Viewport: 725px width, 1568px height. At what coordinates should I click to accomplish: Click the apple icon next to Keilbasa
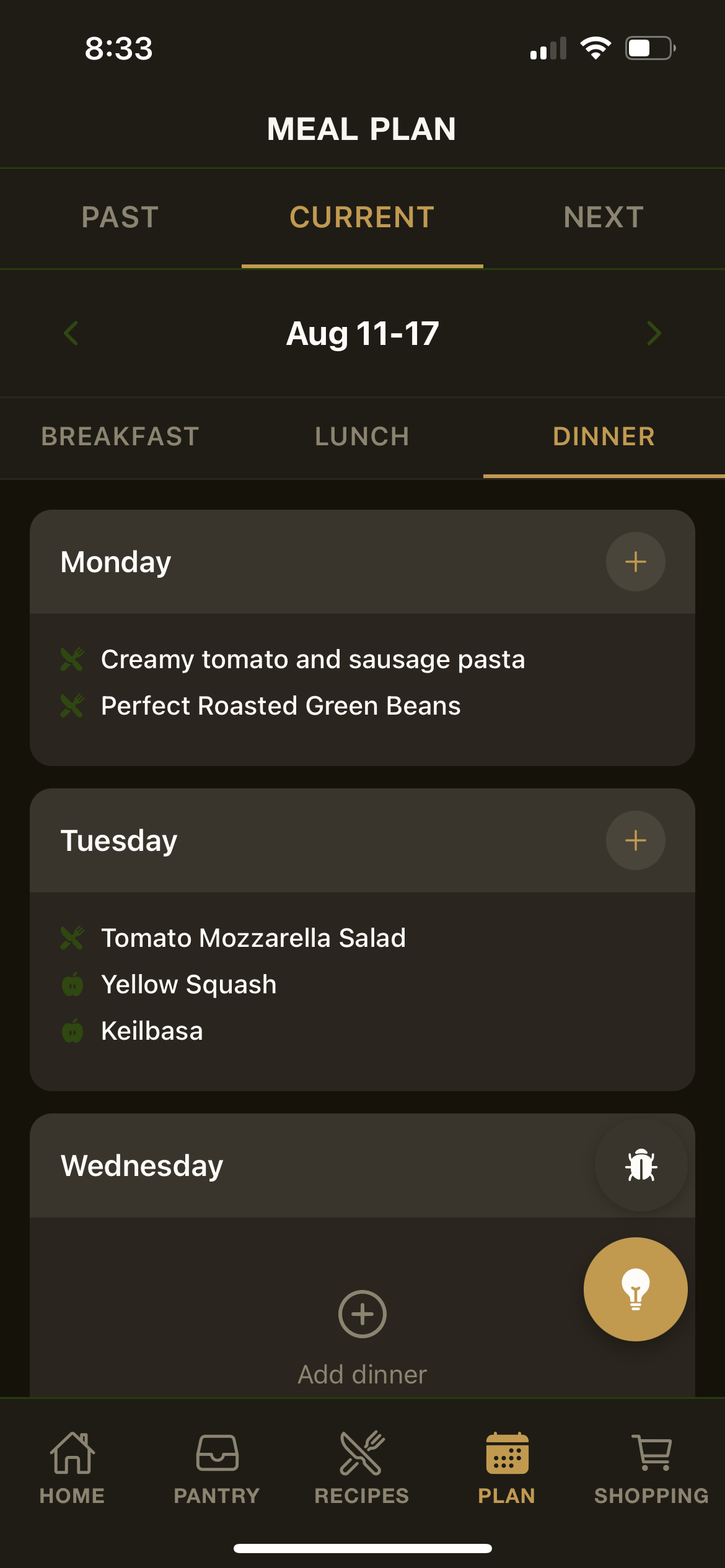pyautogui.click(x=72, y=1030)
